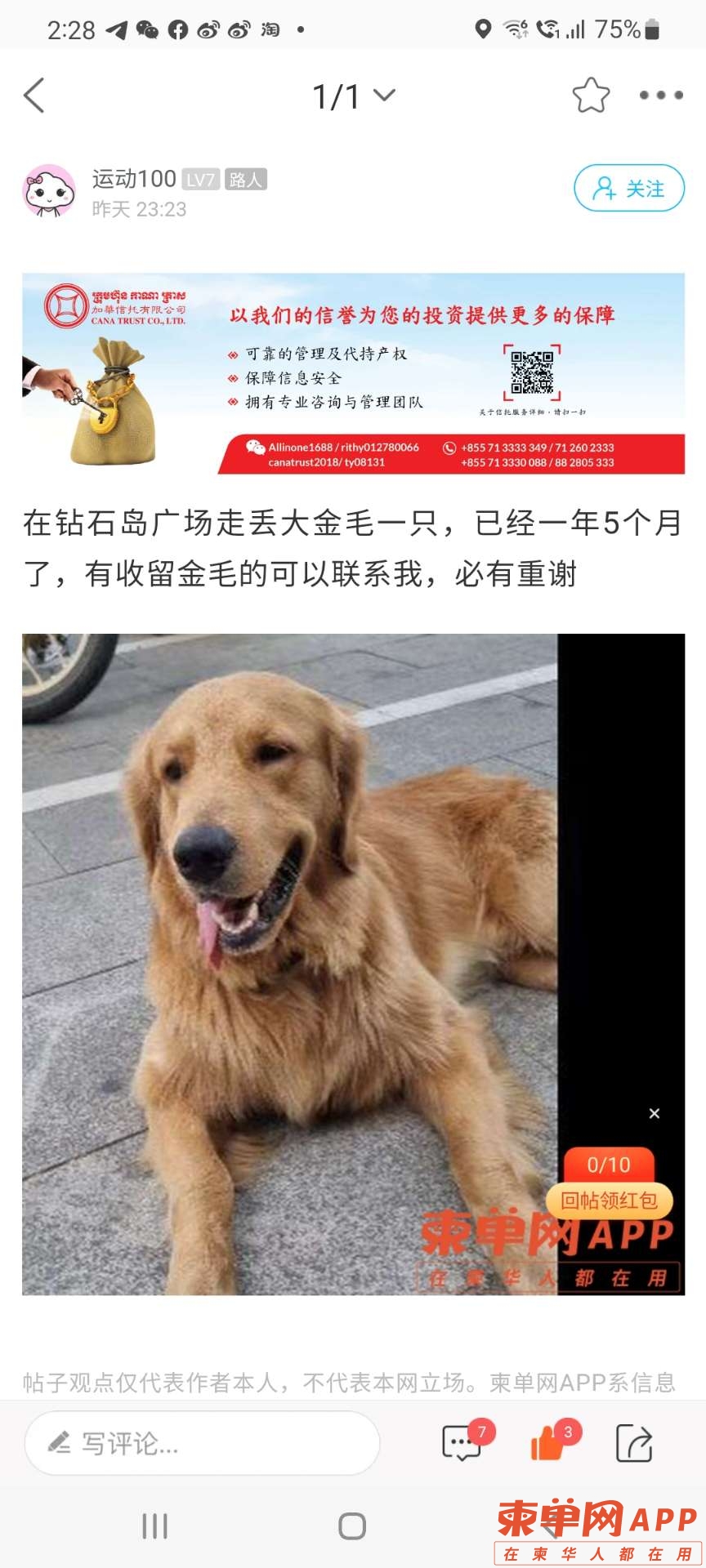Open recent apps from navigation bar
Screen dimensions: 706x1568
tap(154, 1526)
